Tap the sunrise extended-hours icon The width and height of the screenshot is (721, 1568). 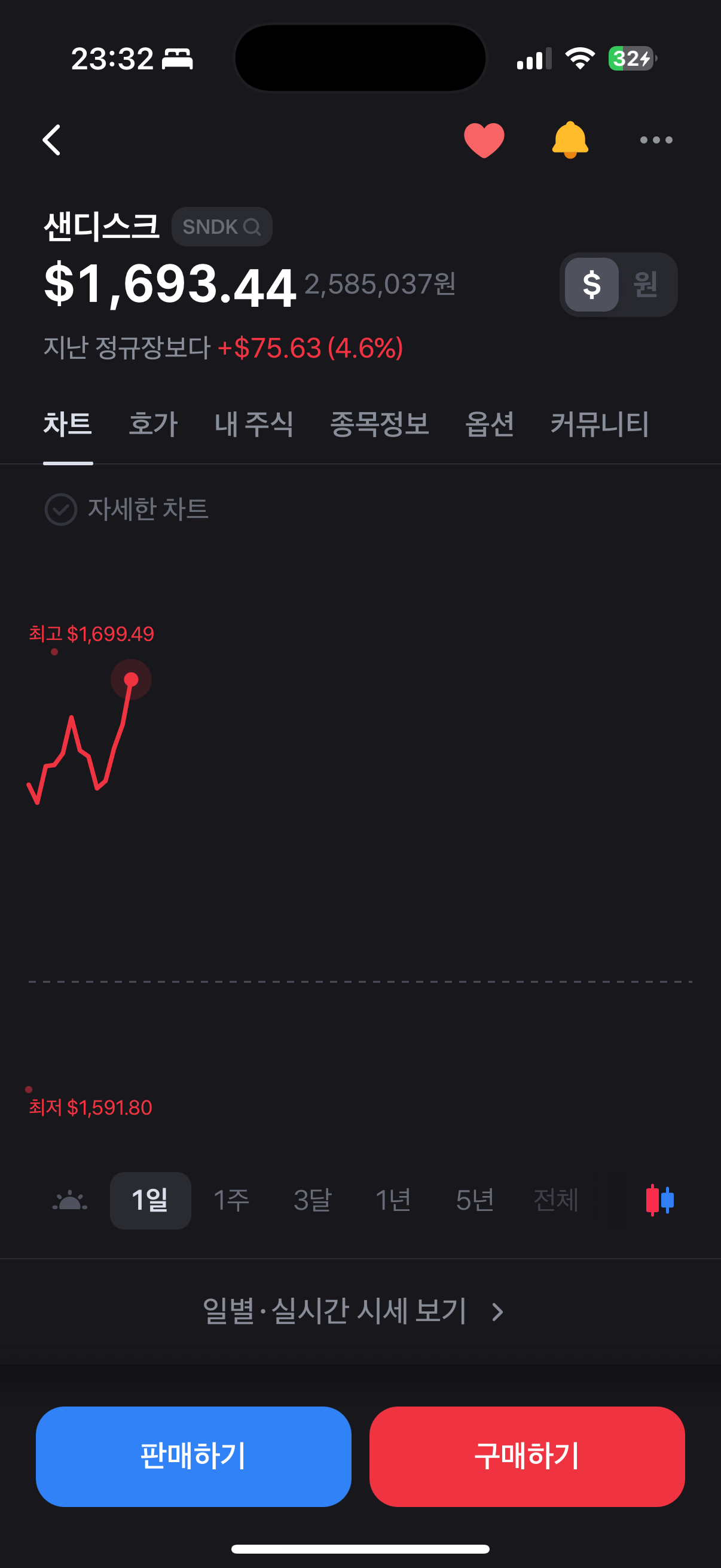(x=69, y=1200)
